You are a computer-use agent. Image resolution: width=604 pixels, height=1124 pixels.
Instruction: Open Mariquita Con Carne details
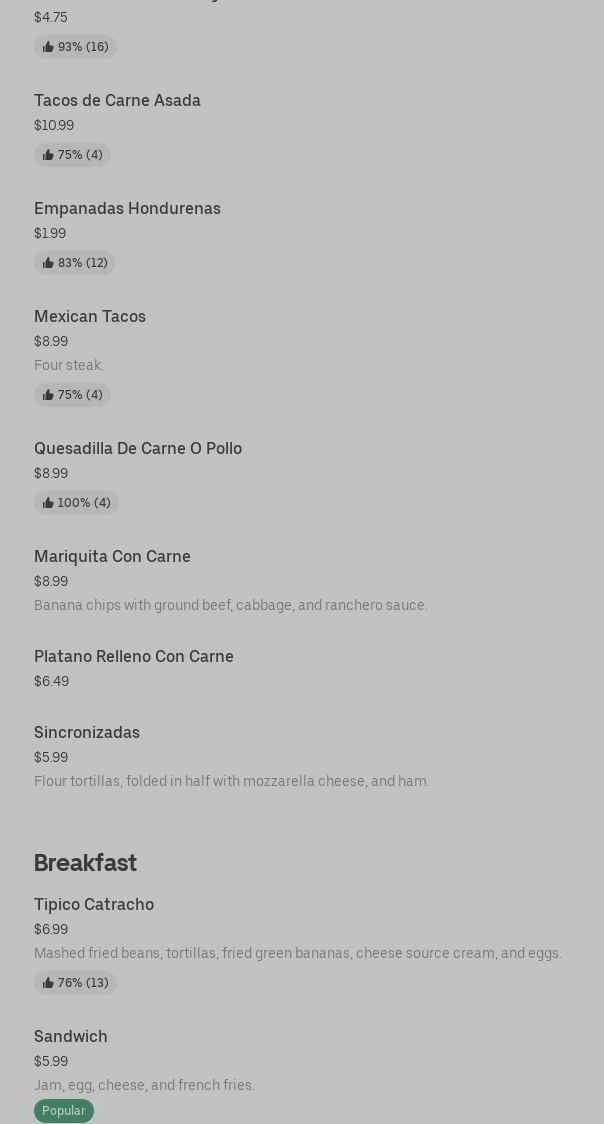point(112,557)
